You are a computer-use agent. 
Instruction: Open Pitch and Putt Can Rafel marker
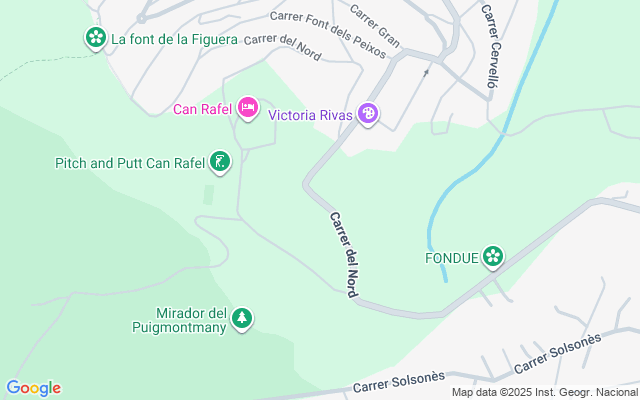220,161
